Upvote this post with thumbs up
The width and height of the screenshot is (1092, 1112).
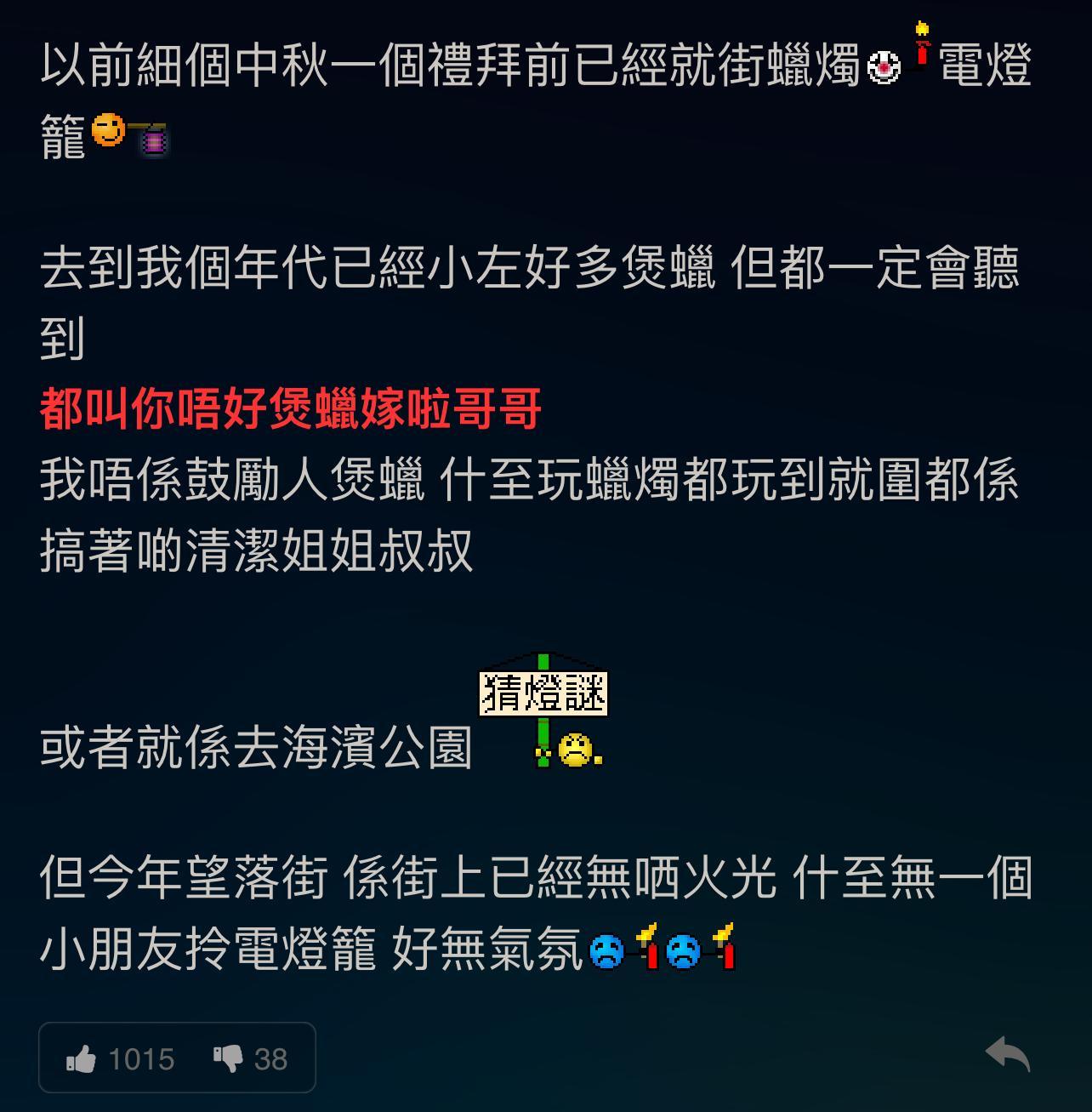[82, 1059]
